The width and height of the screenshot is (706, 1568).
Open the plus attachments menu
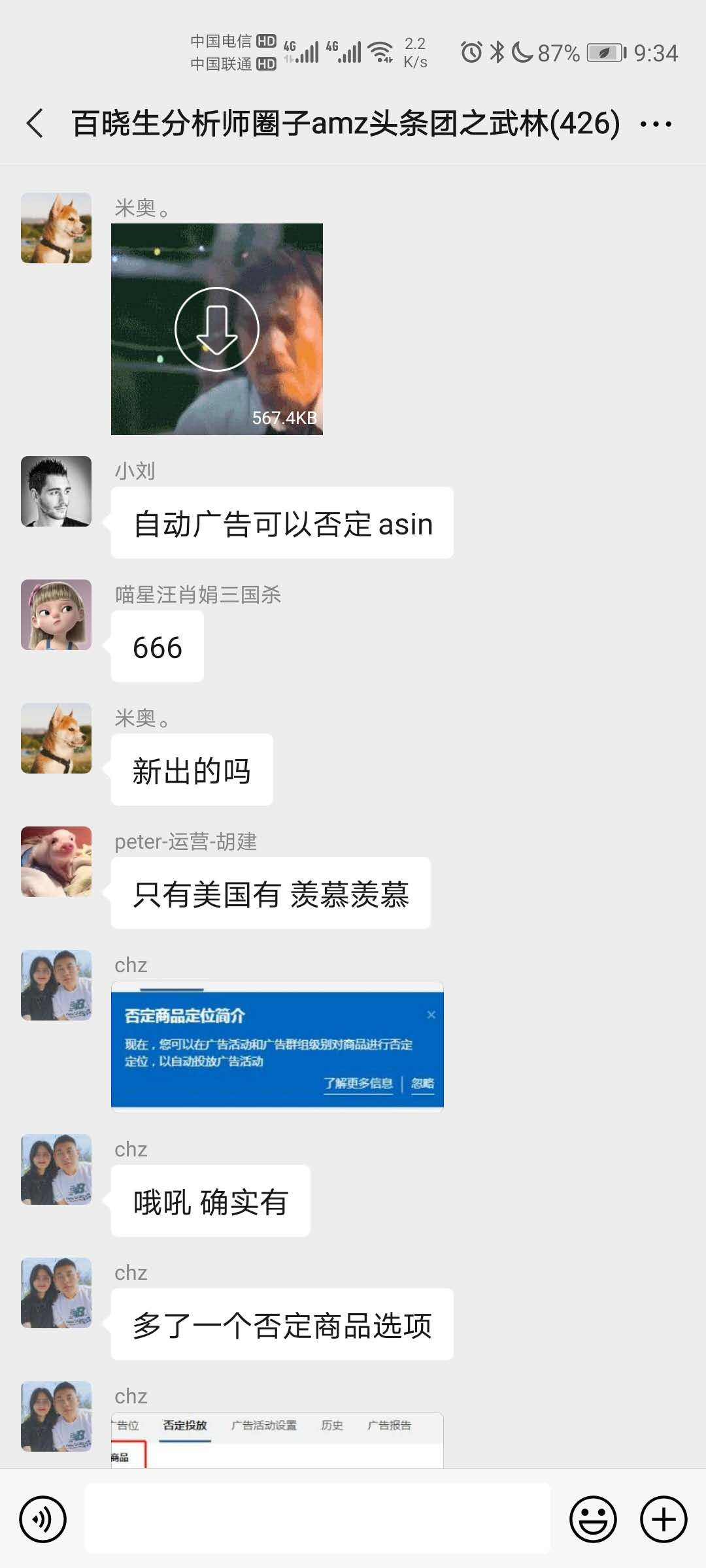point(664,1519)
